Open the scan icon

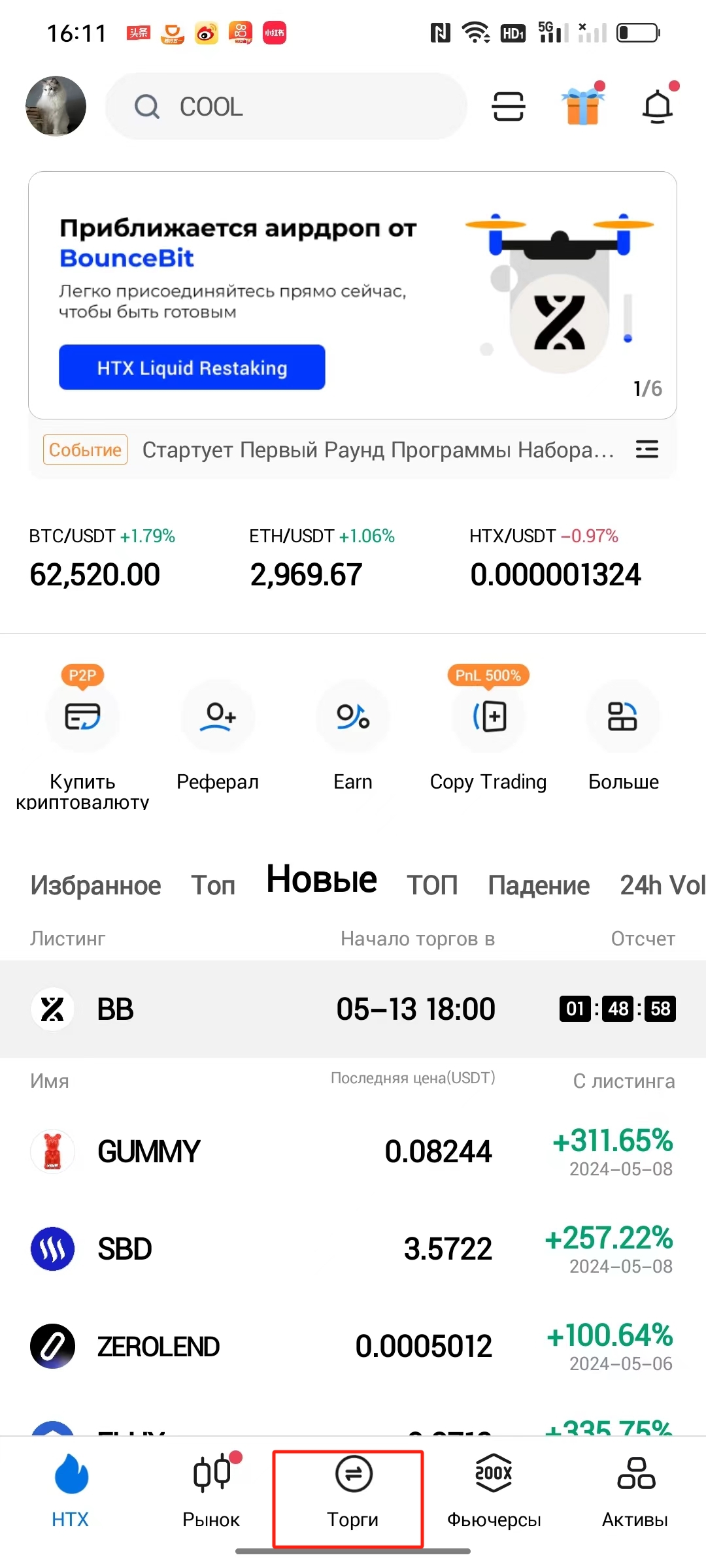[x=508, y=106]
